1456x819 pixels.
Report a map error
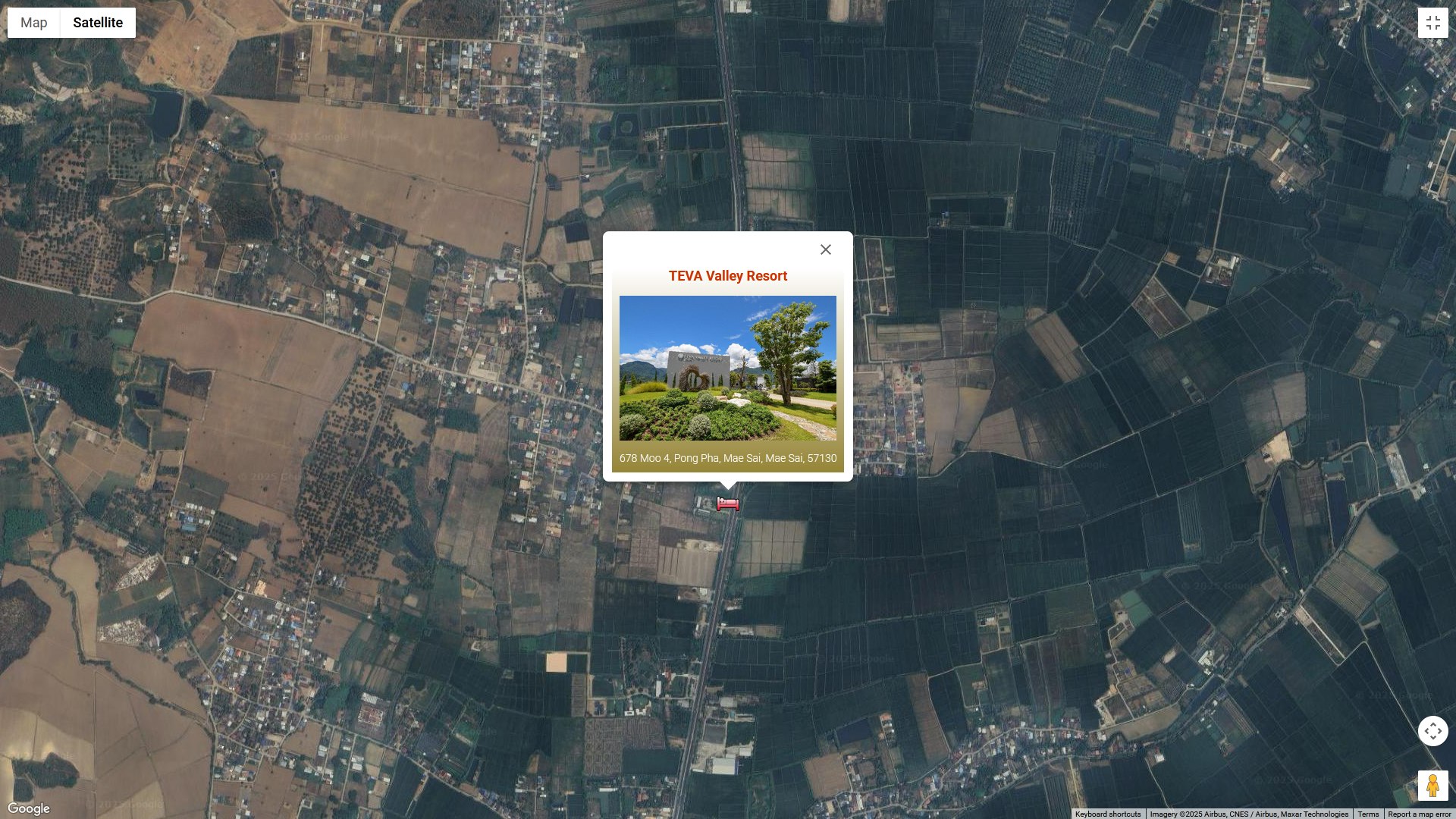click(x=1419, y=814)
